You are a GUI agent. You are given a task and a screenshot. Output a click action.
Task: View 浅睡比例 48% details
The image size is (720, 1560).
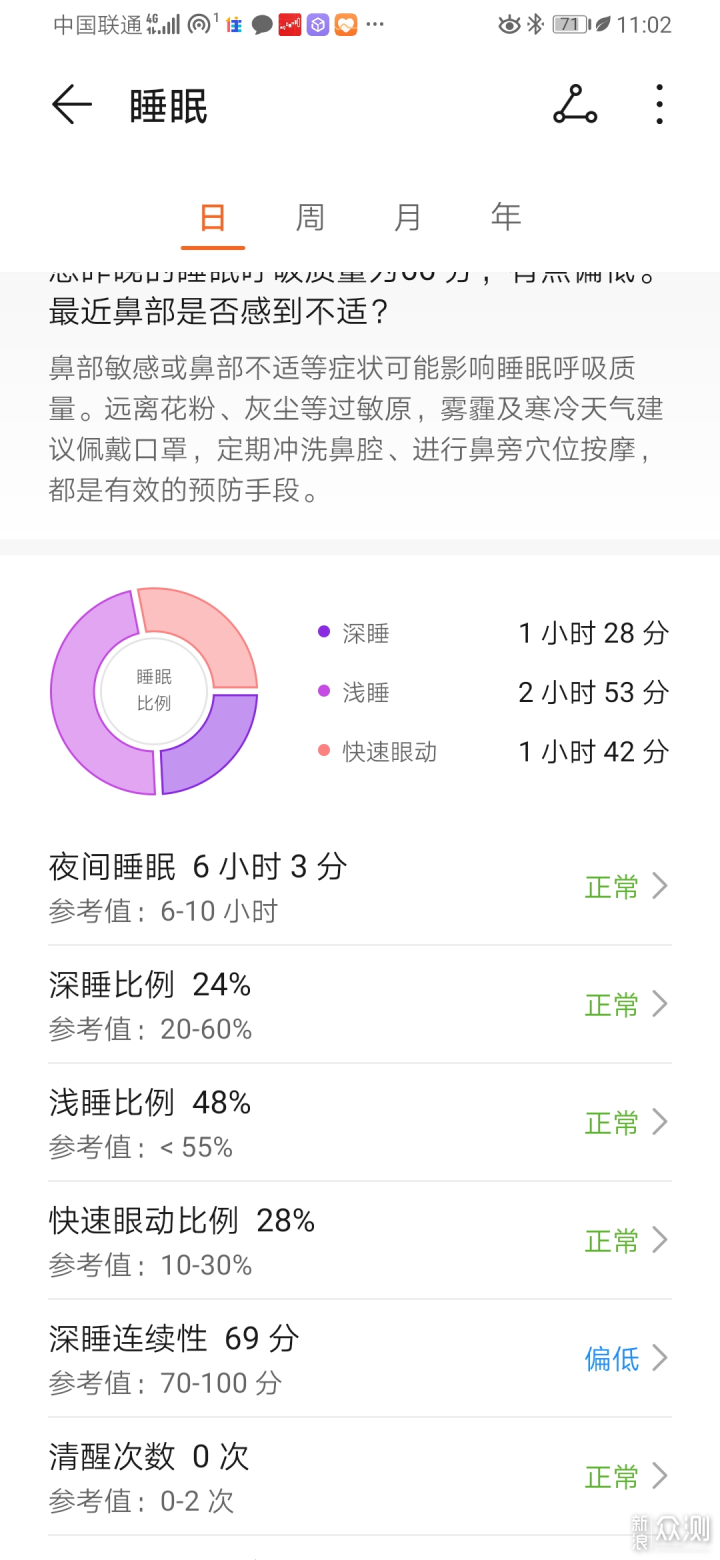(x=360, y=1122)
